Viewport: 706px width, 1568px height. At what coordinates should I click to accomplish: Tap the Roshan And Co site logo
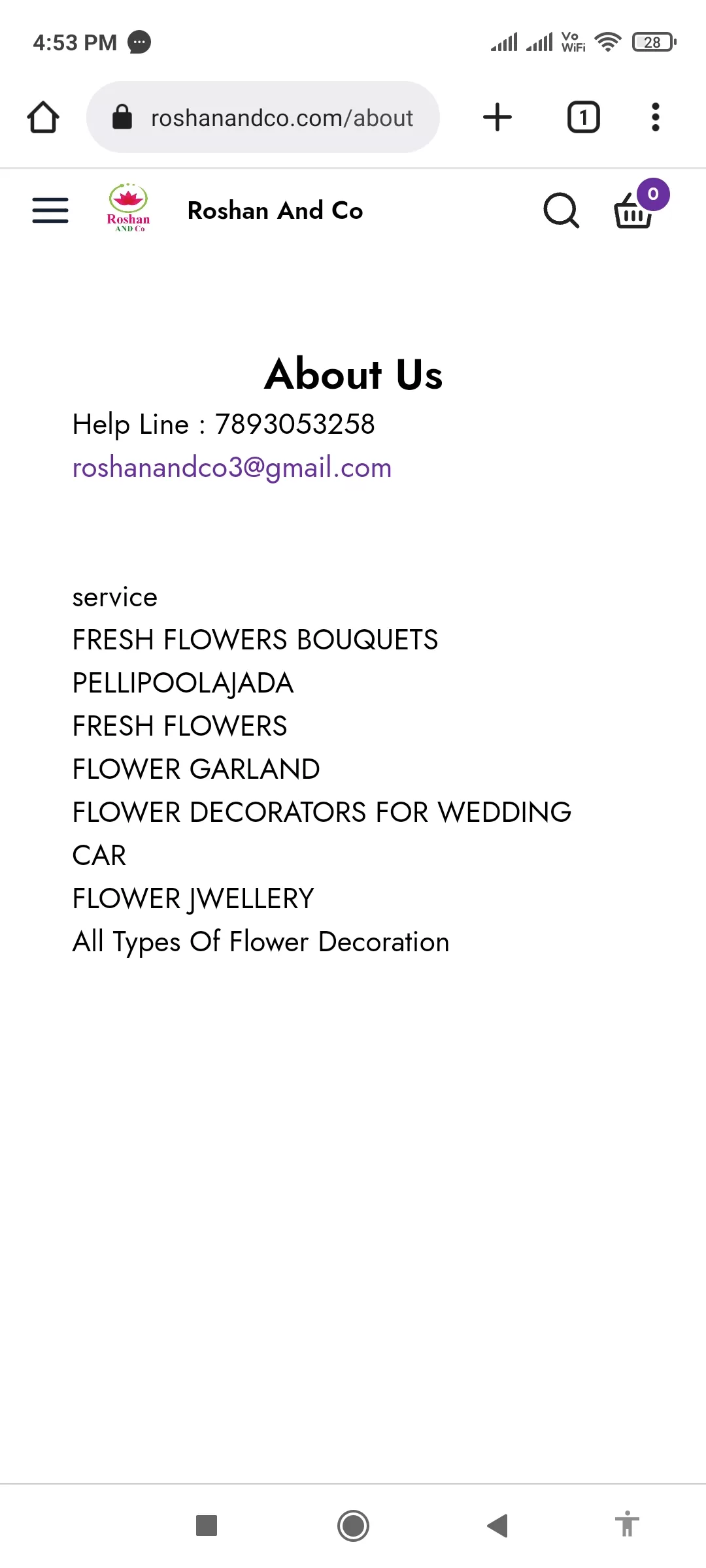tap(129, 209)
